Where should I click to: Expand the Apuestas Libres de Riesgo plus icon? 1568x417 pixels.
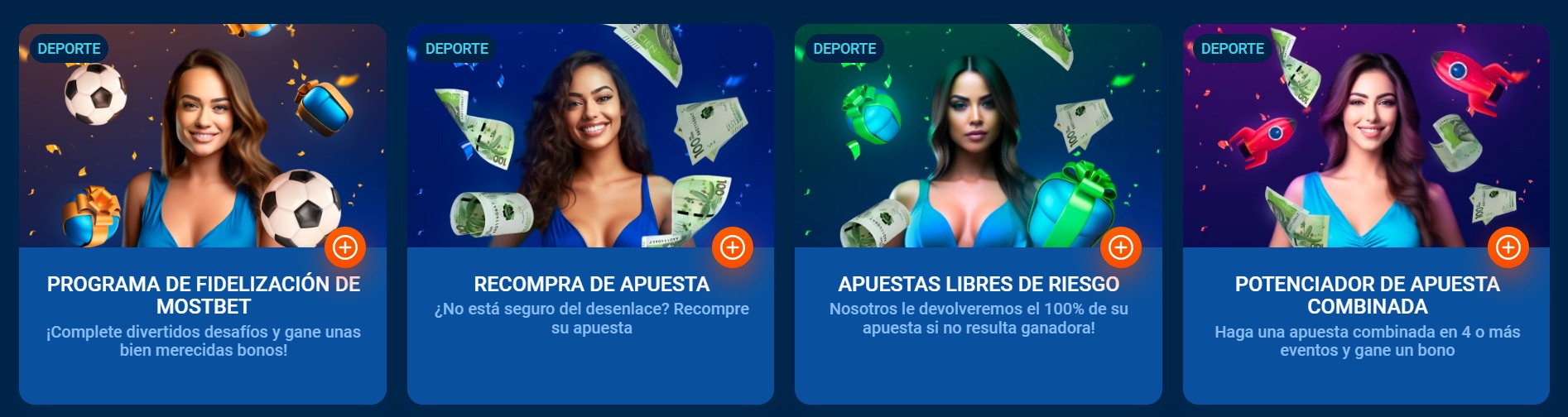pyautogui.click(x=1120, y=247)
